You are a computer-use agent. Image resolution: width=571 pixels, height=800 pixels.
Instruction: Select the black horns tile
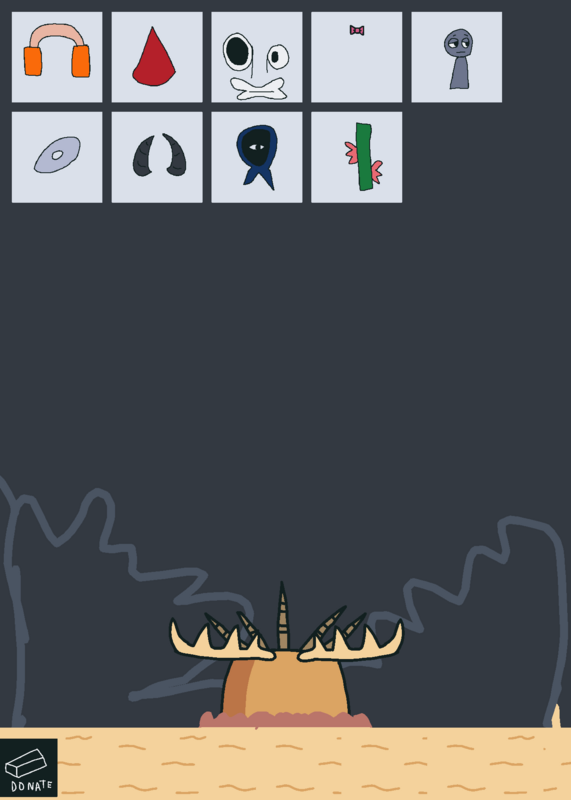tap(157, 157)
